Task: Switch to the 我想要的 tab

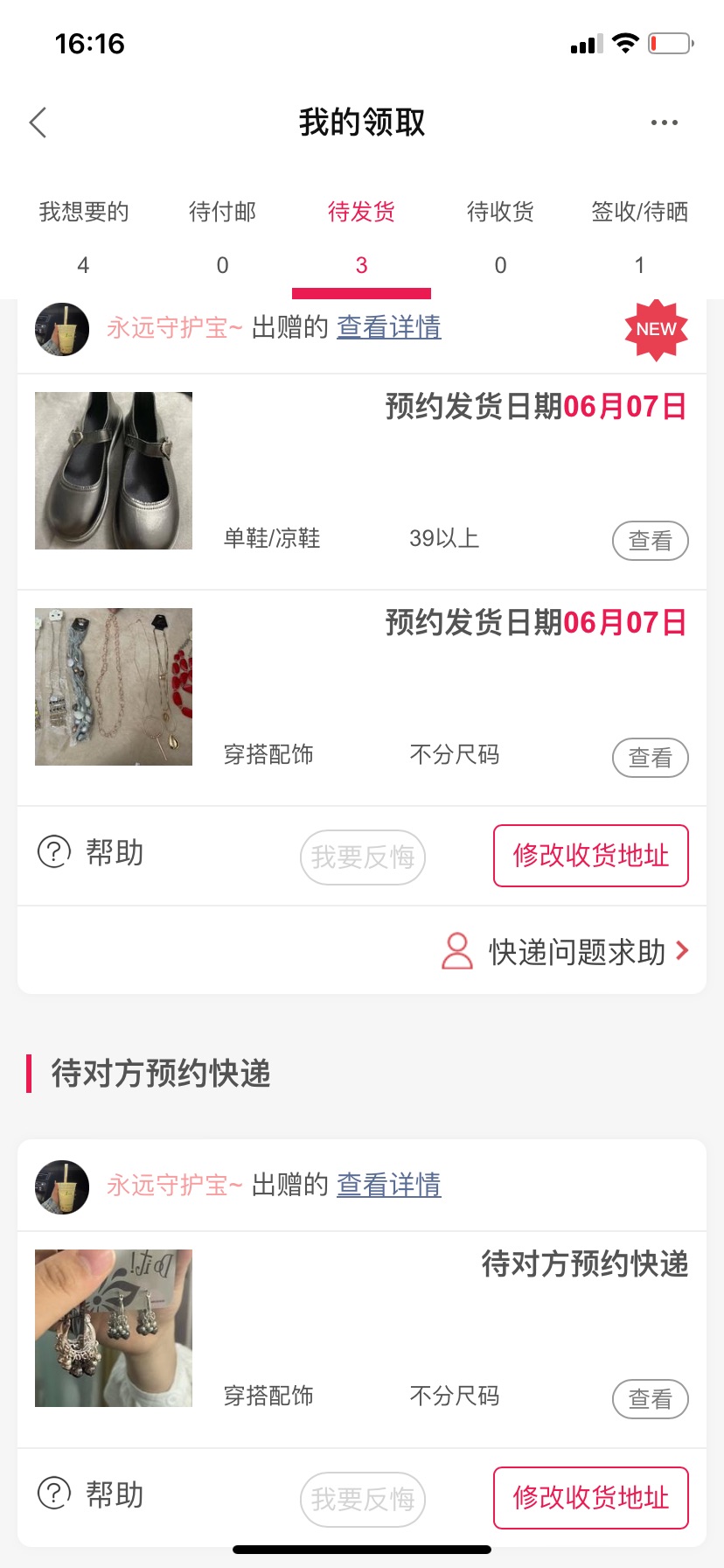Action: 83,237
